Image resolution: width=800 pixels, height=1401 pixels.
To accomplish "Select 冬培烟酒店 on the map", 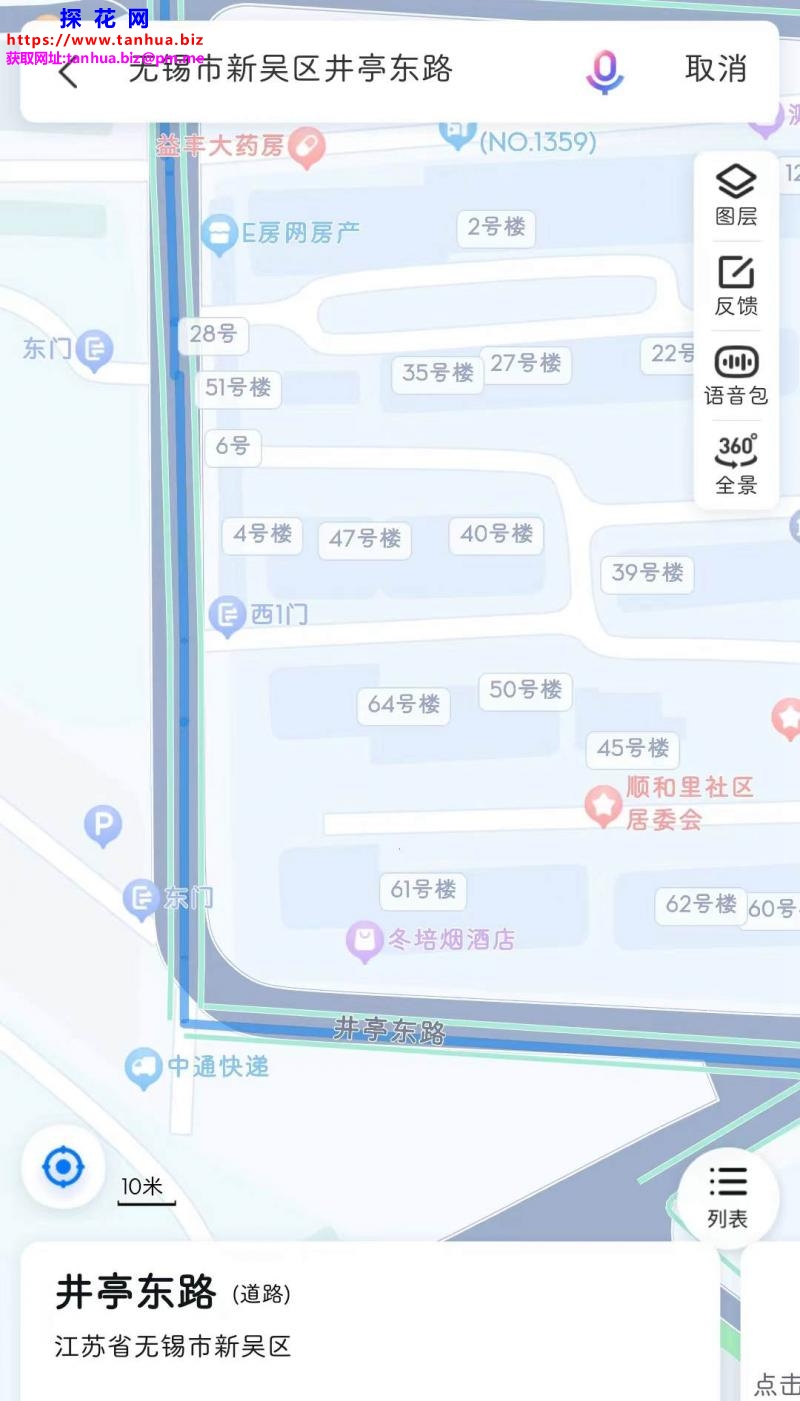I will 364,940.
